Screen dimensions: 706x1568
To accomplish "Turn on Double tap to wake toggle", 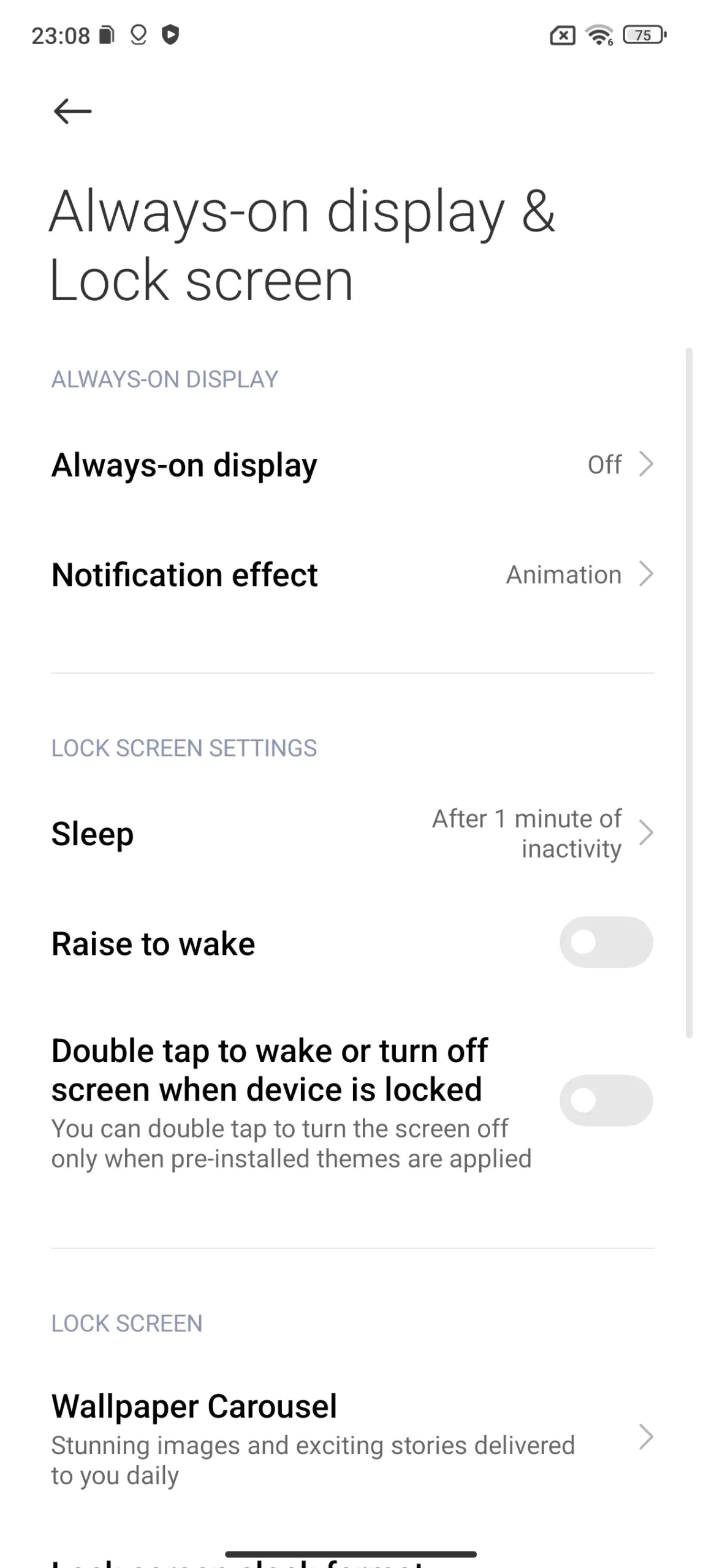I will (x=605, y=1101).
